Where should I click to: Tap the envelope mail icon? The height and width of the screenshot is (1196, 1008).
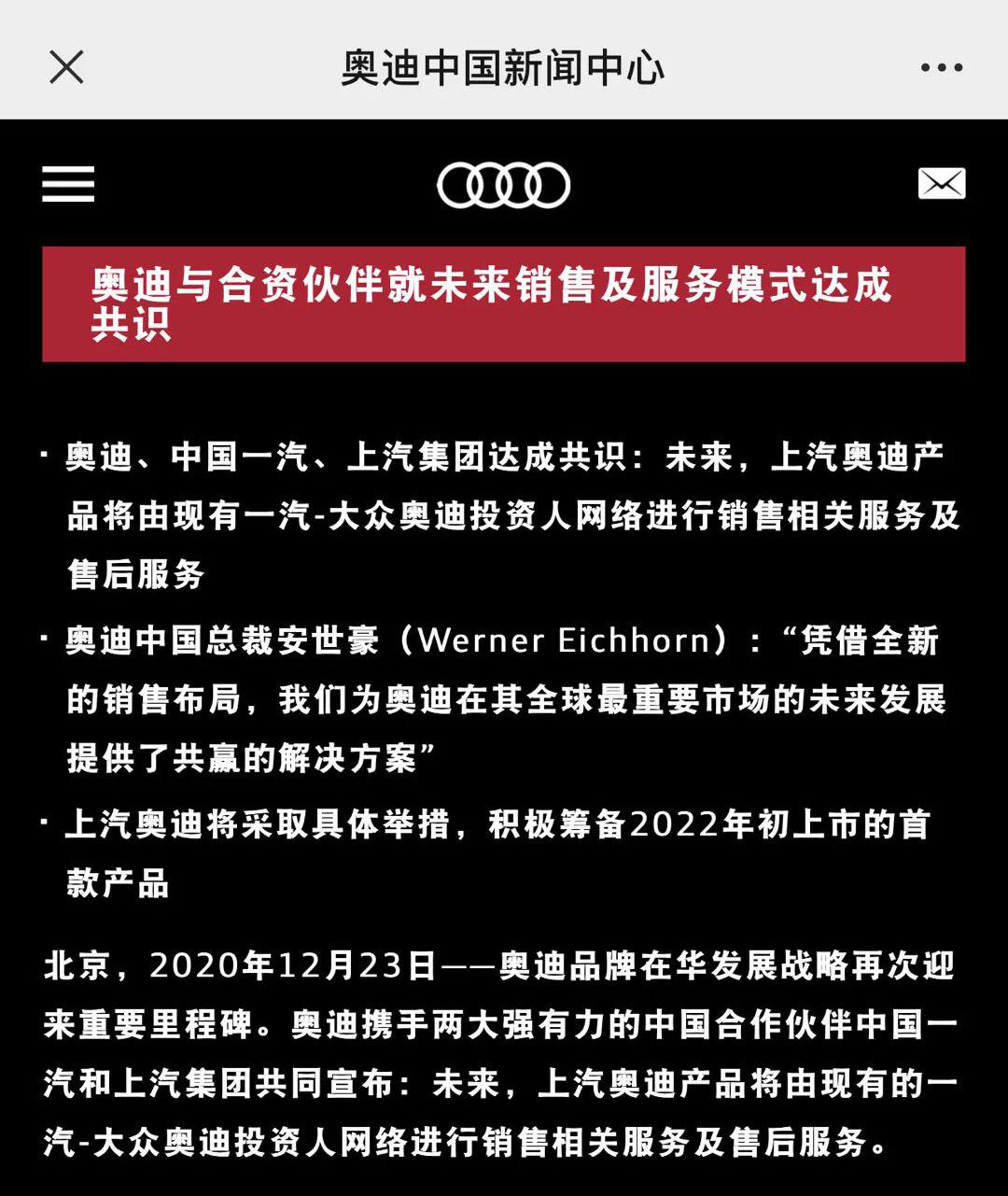[x=941, y=184]
